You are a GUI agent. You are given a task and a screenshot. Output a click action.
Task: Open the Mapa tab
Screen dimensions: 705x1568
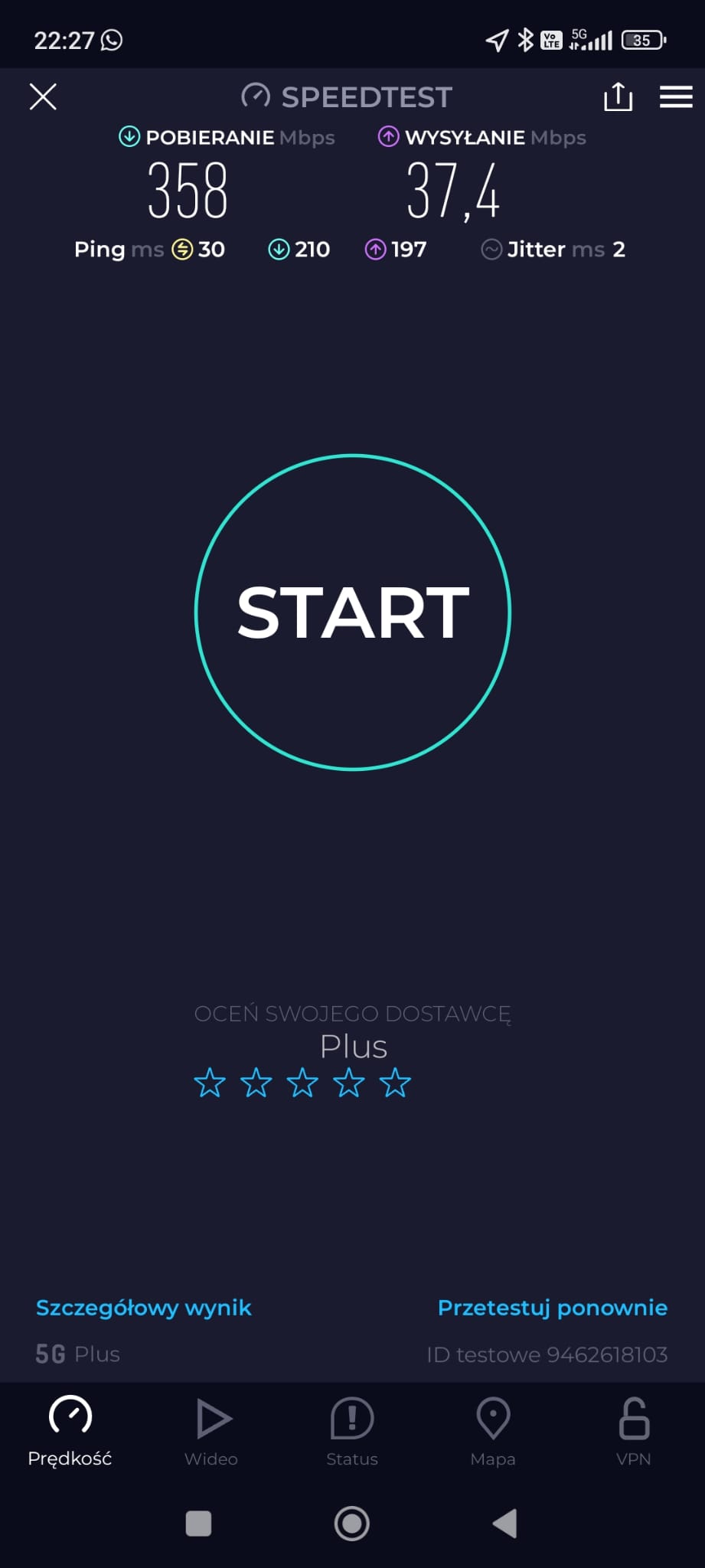493,1430
